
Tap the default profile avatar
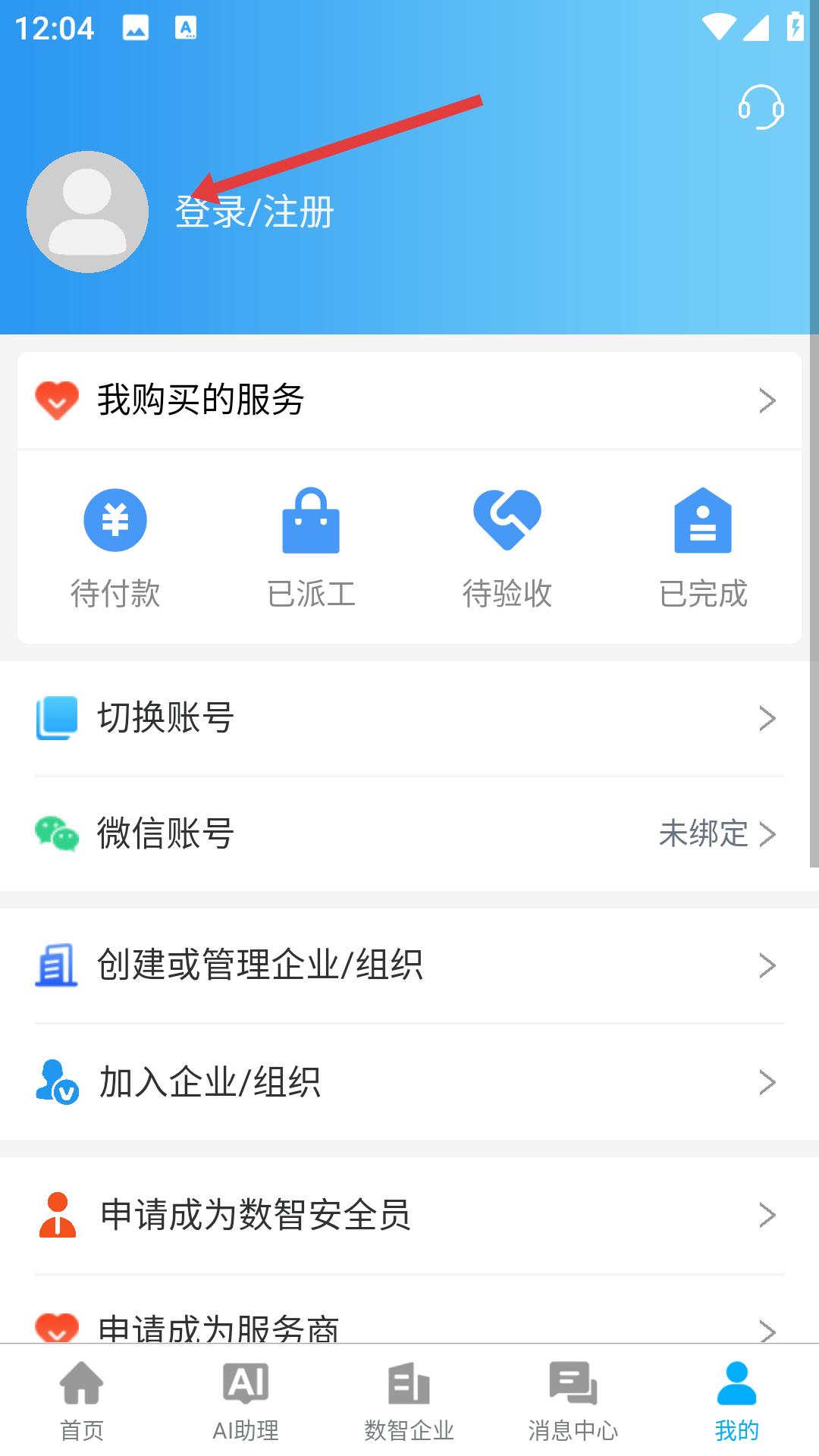(87, 212)
